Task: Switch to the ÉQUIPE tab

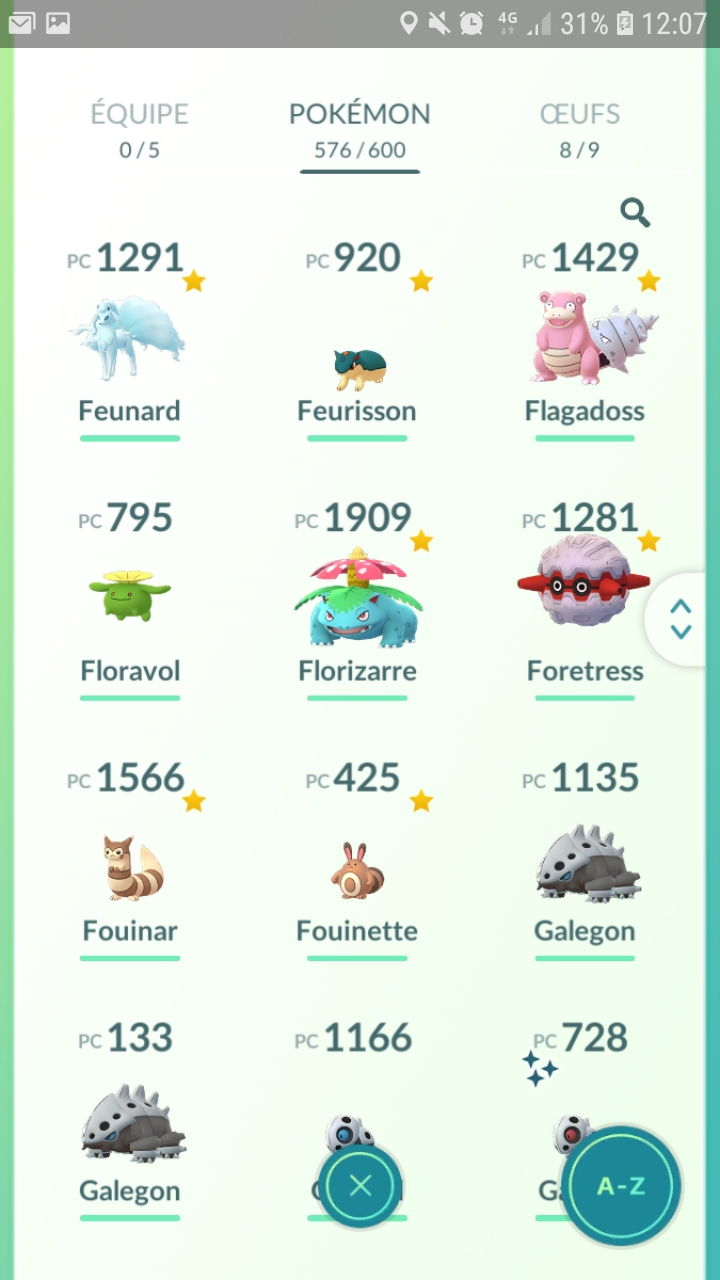Action: point(139,129)
